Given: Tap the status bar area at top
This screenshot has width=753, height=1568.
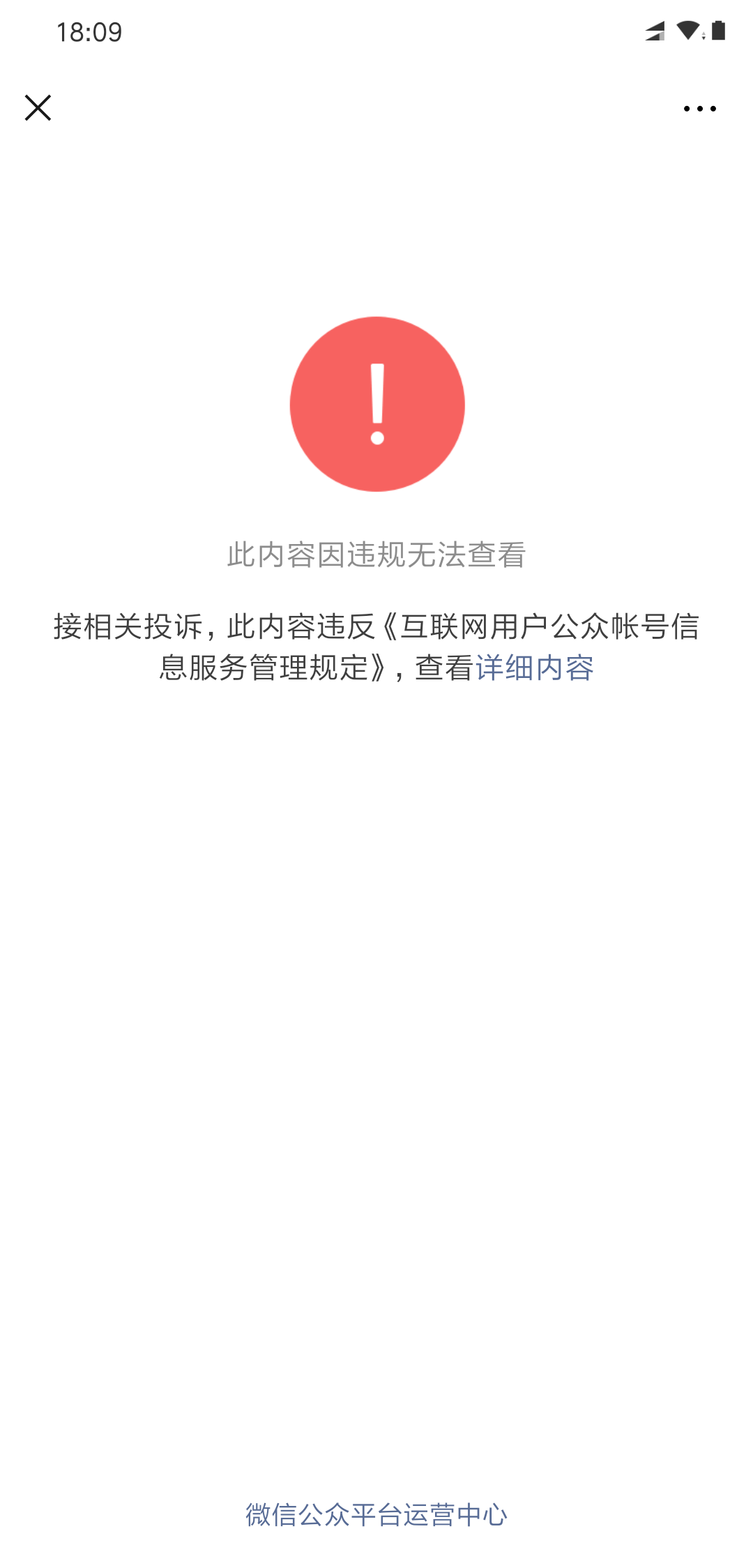Looking at the screenshot, I should point(376,30).
